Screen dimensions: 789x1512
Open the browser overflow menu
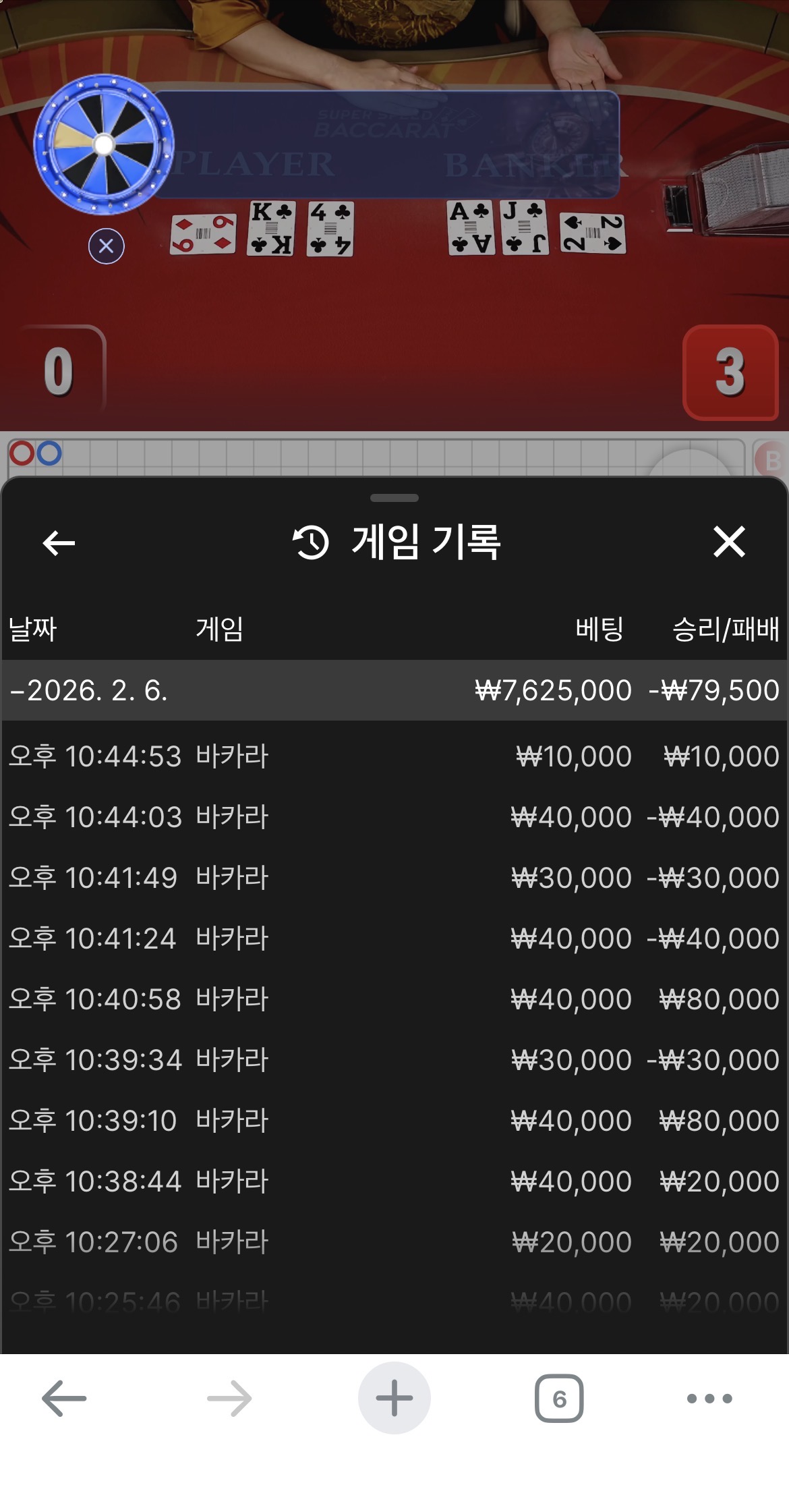(709, 1399)
